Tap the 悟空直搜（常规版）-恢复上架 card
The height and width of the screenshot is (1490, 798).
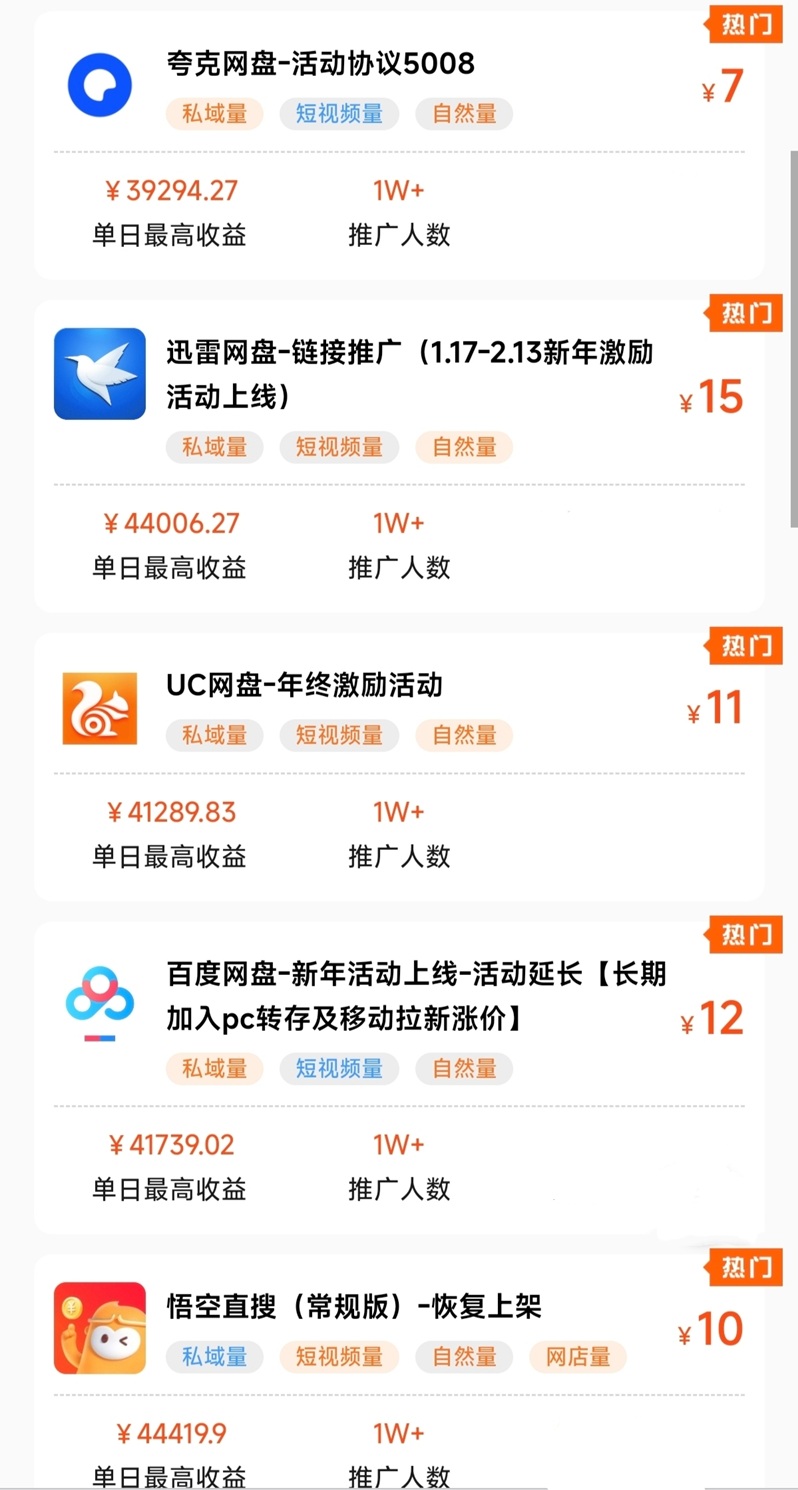tap(354, 1306)
